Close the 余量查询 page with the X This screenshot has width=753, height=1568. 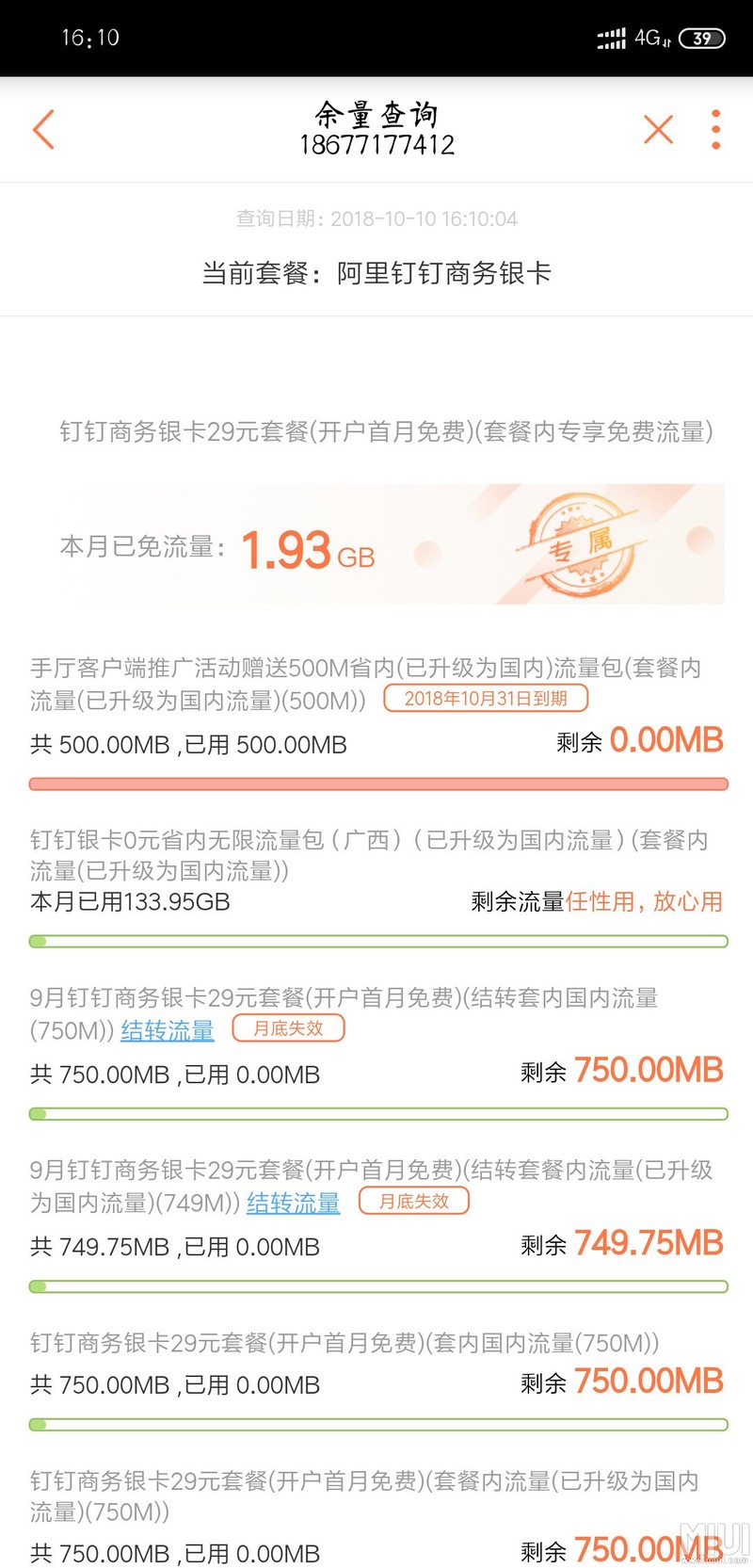coord(658,129)
